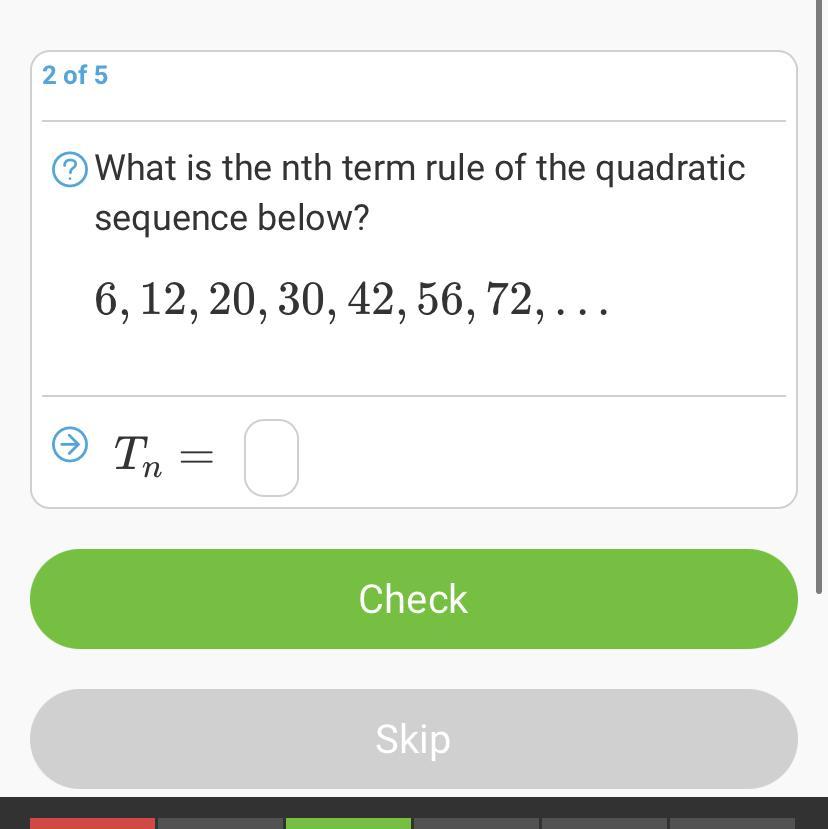
Task: Tap the arrow icon beside Tn
Action: point(69,444)
